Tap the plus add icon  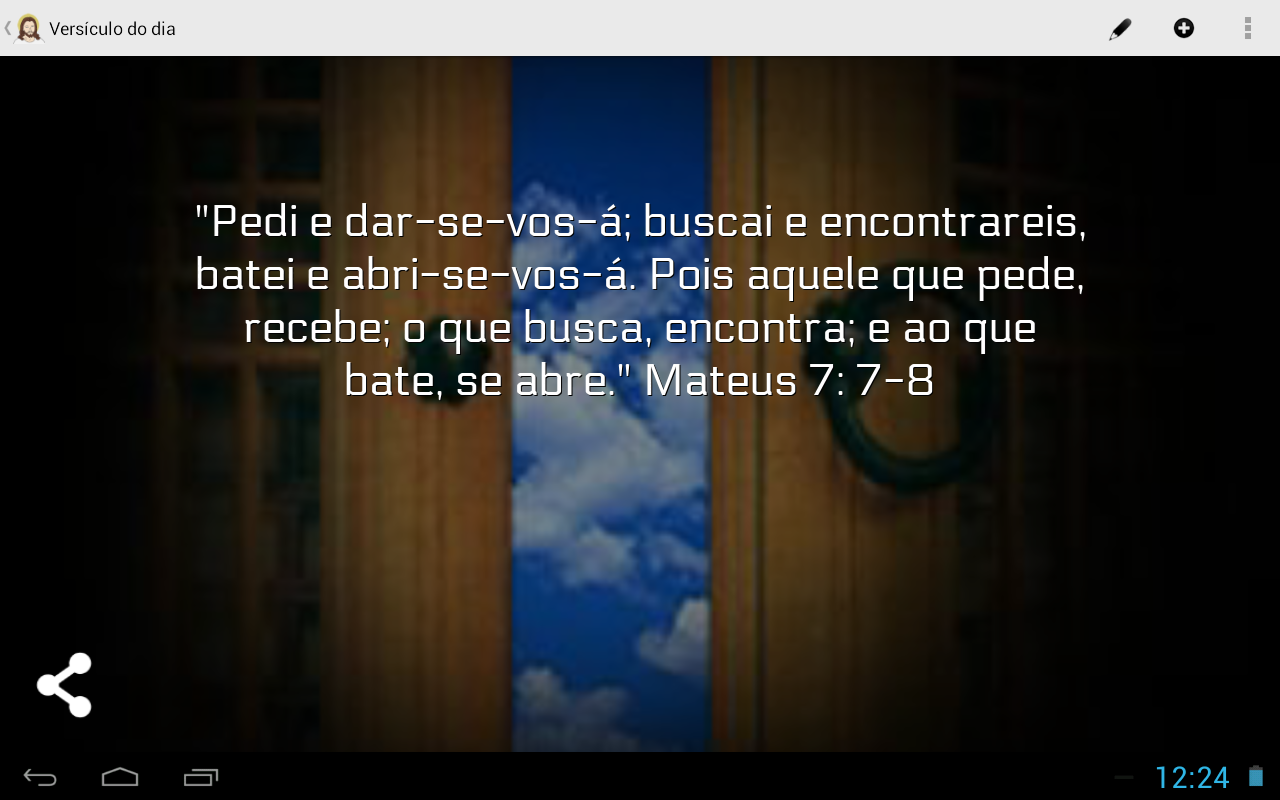pos(1184,28)
